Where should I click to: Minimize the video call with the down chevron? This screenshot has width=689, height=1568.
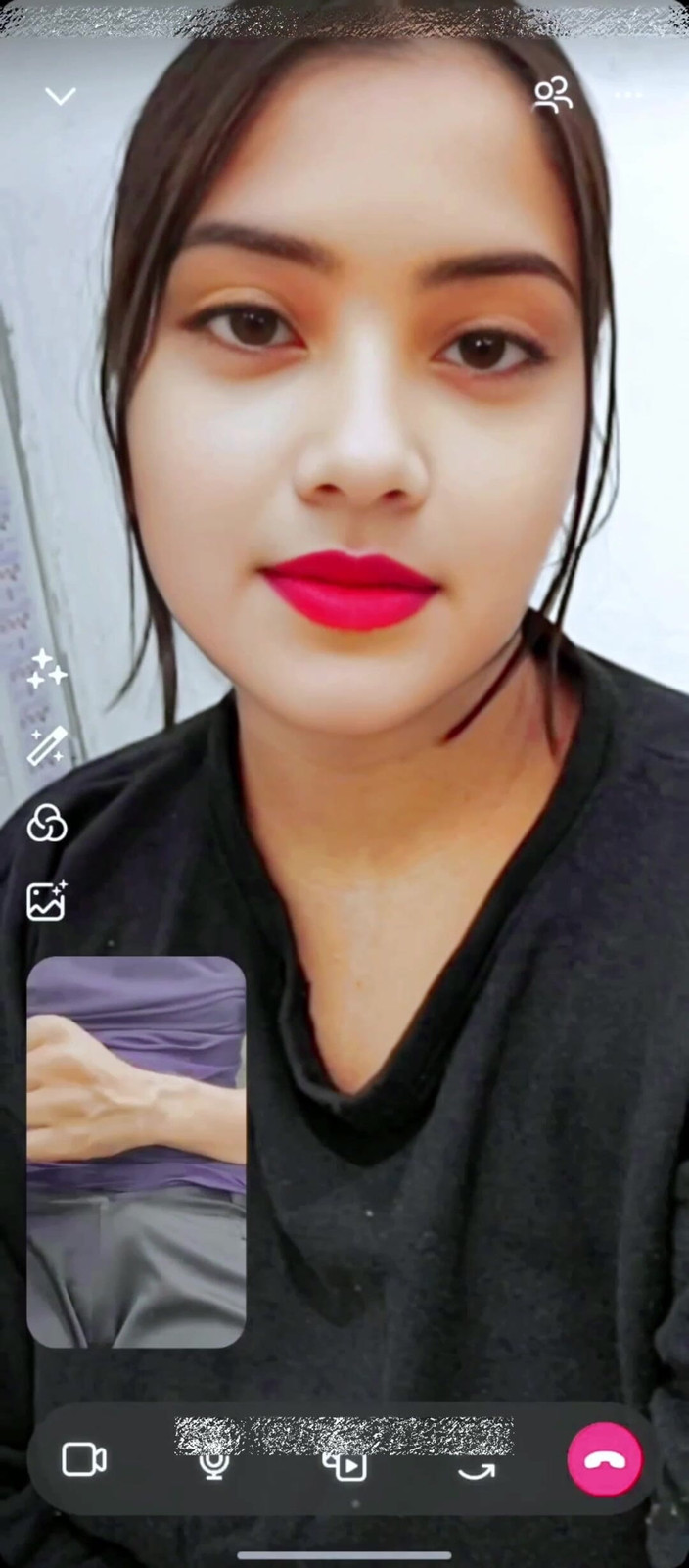tap(61, 96)
